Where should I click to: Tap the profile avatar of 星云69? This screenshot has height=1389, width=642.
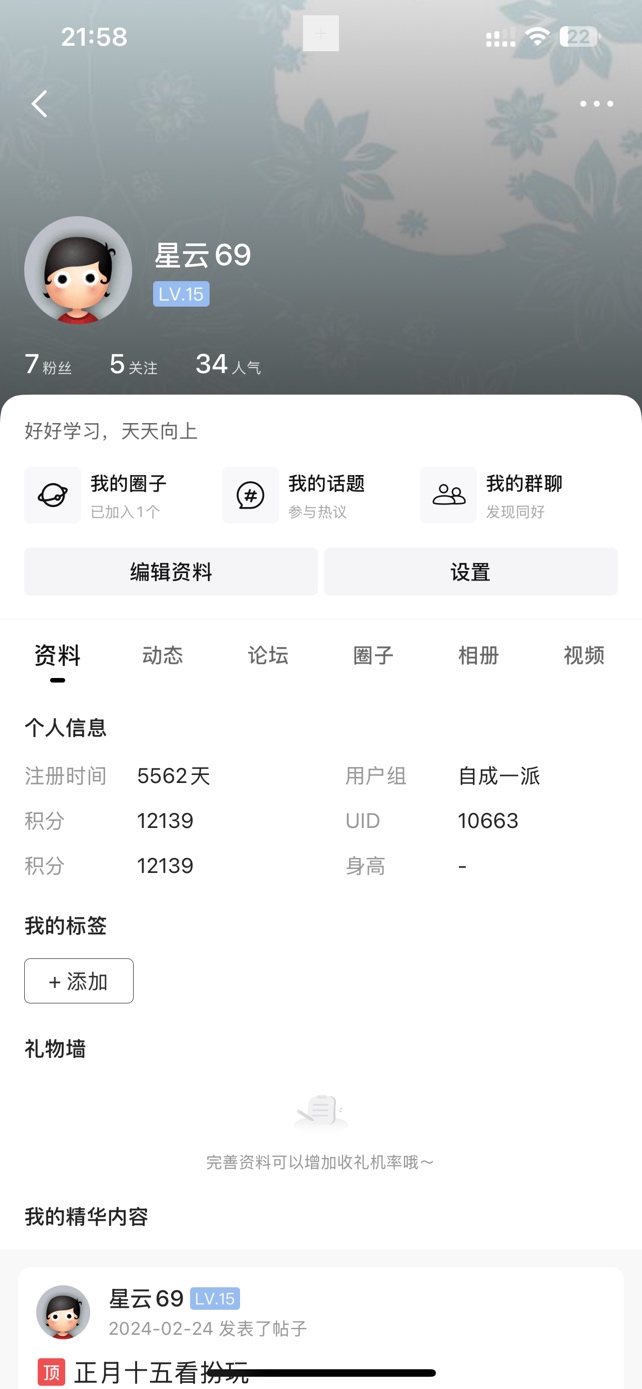point(78,270)
